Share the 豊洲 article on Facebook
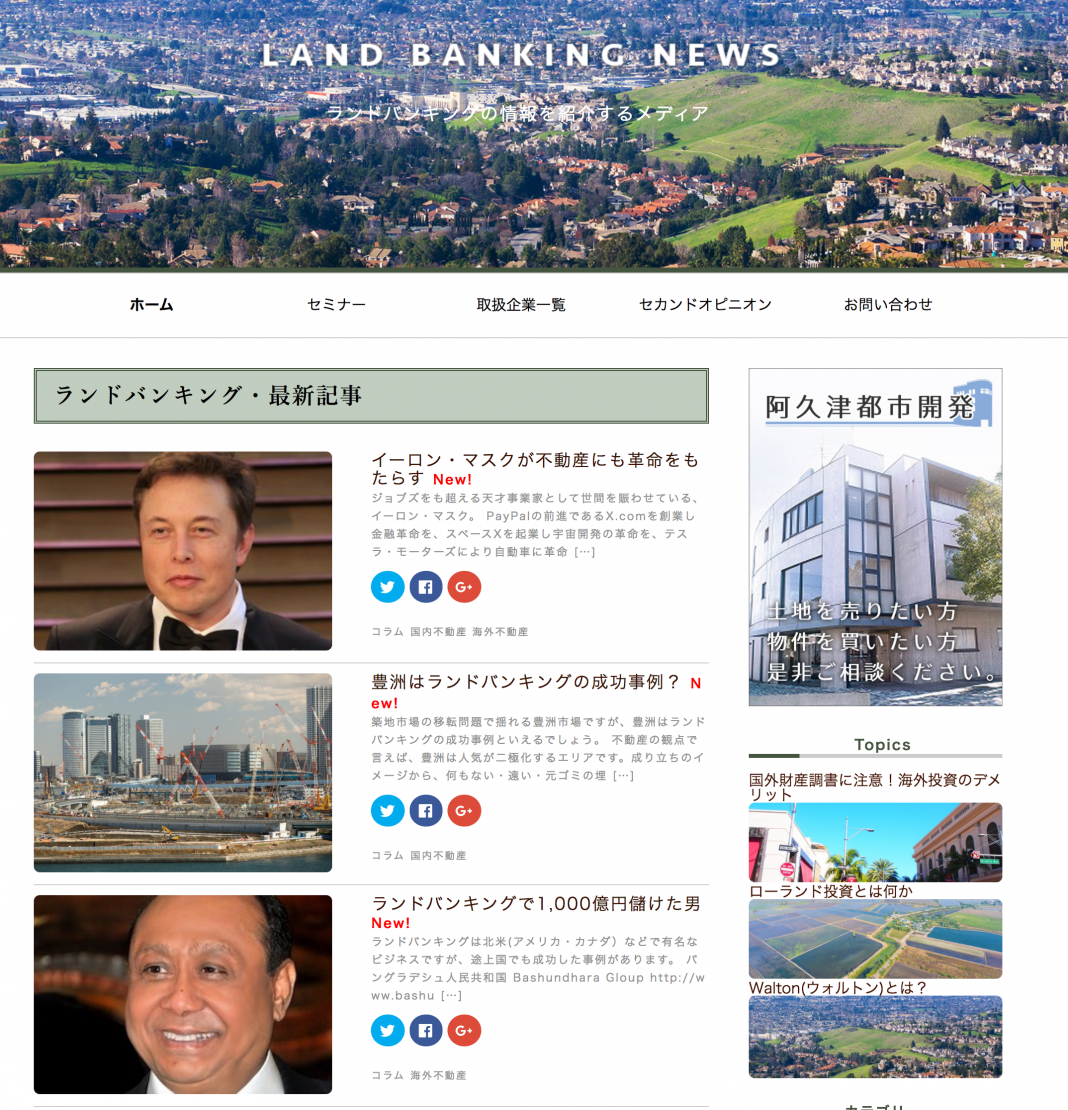 pos(426,810)
